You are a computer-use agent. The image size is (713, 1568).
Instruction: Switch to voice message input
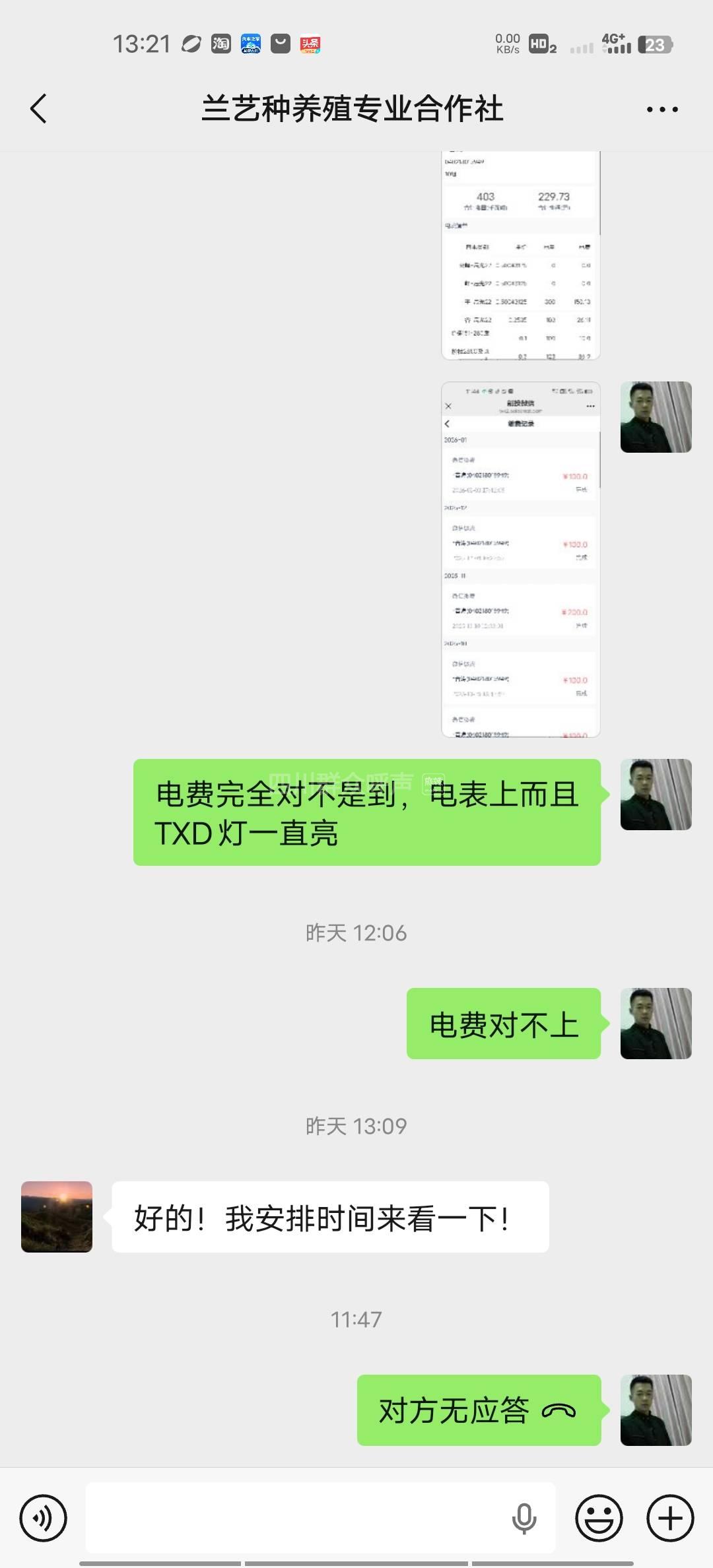pos(44,1519)
